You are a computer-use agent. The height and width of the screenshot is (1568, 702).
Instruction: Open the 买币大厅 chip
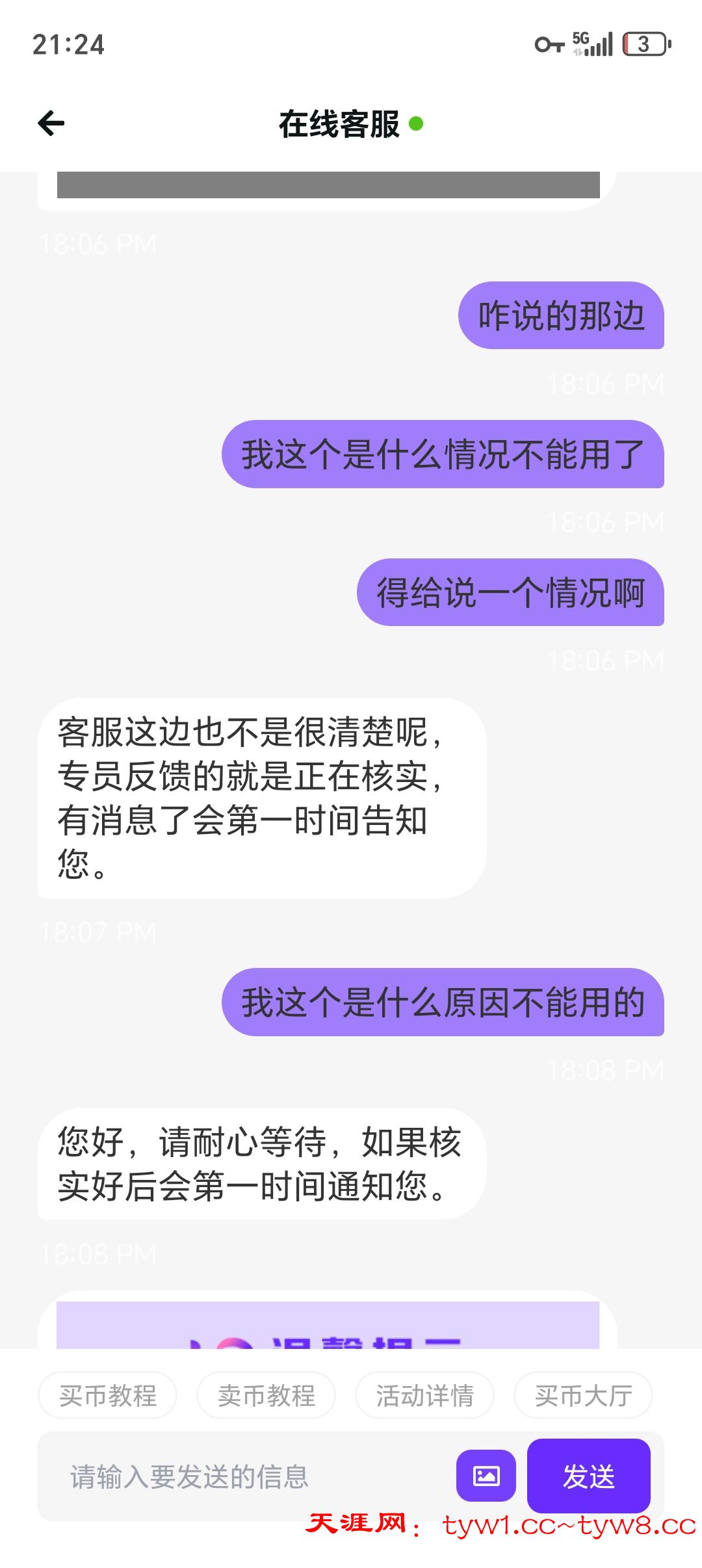pos(583,1395)
